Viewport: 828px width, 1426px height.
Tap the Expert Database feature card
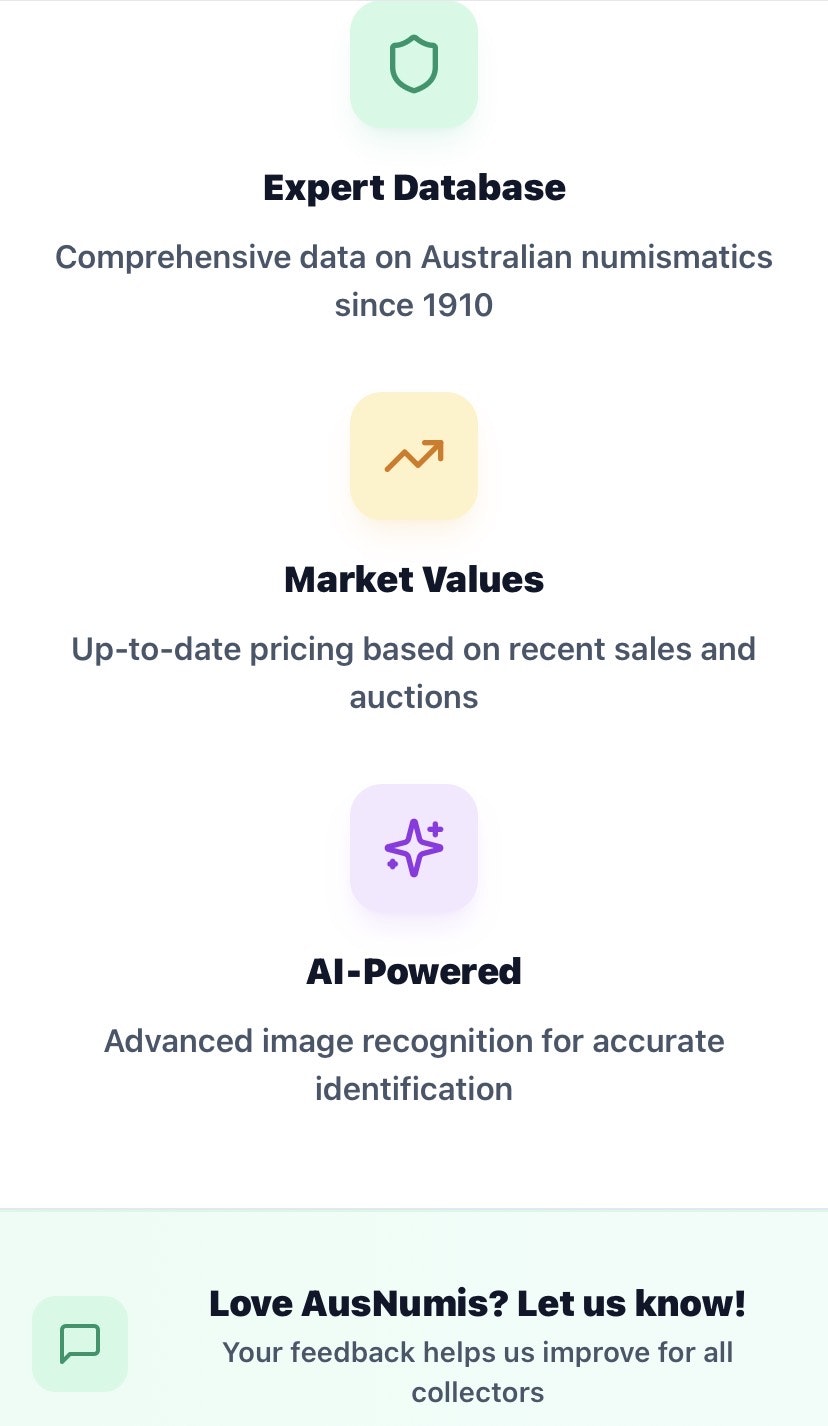click(413, 170)
